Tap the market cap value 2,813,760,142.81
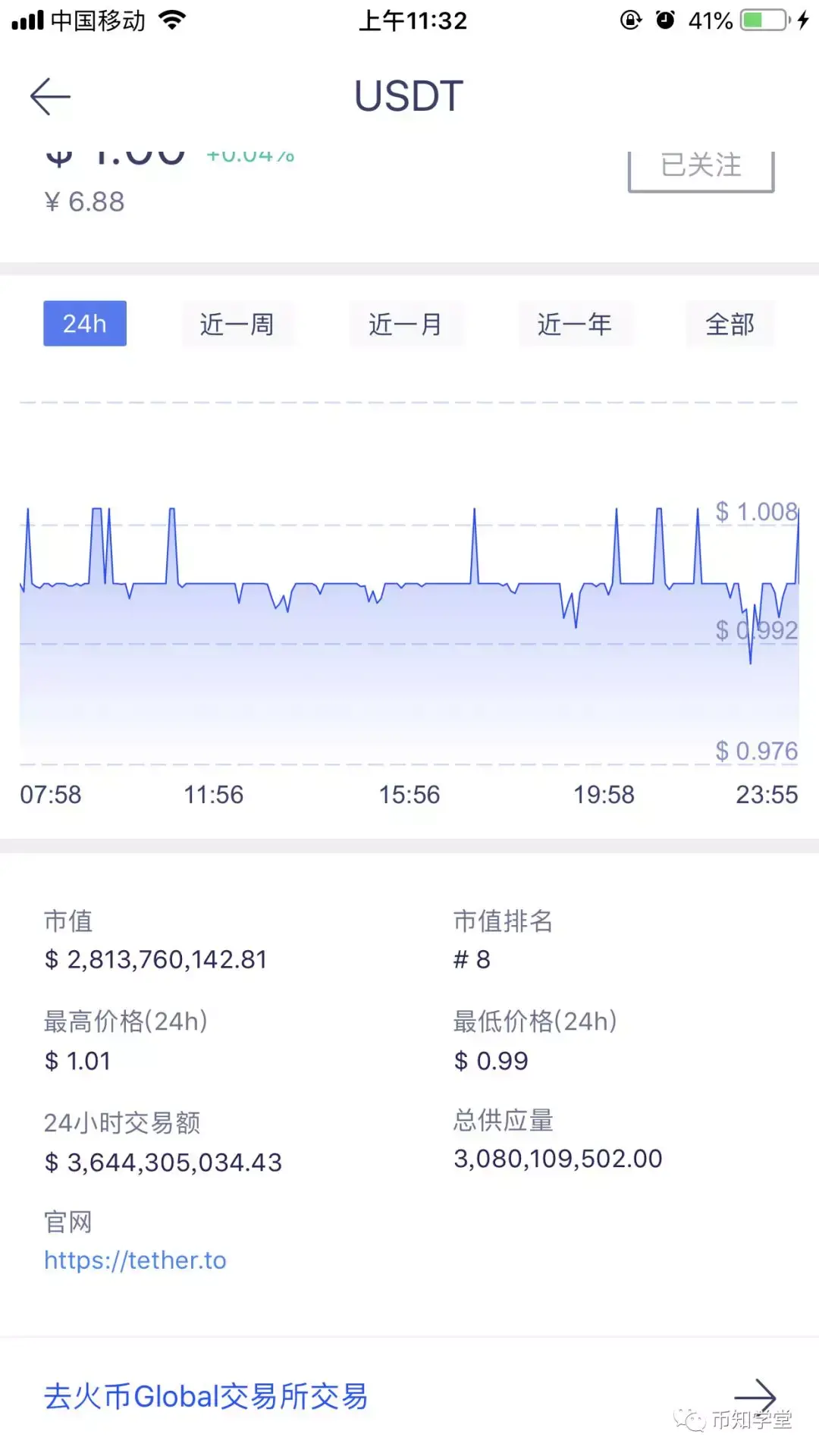819x1456 pixels. 155,959
